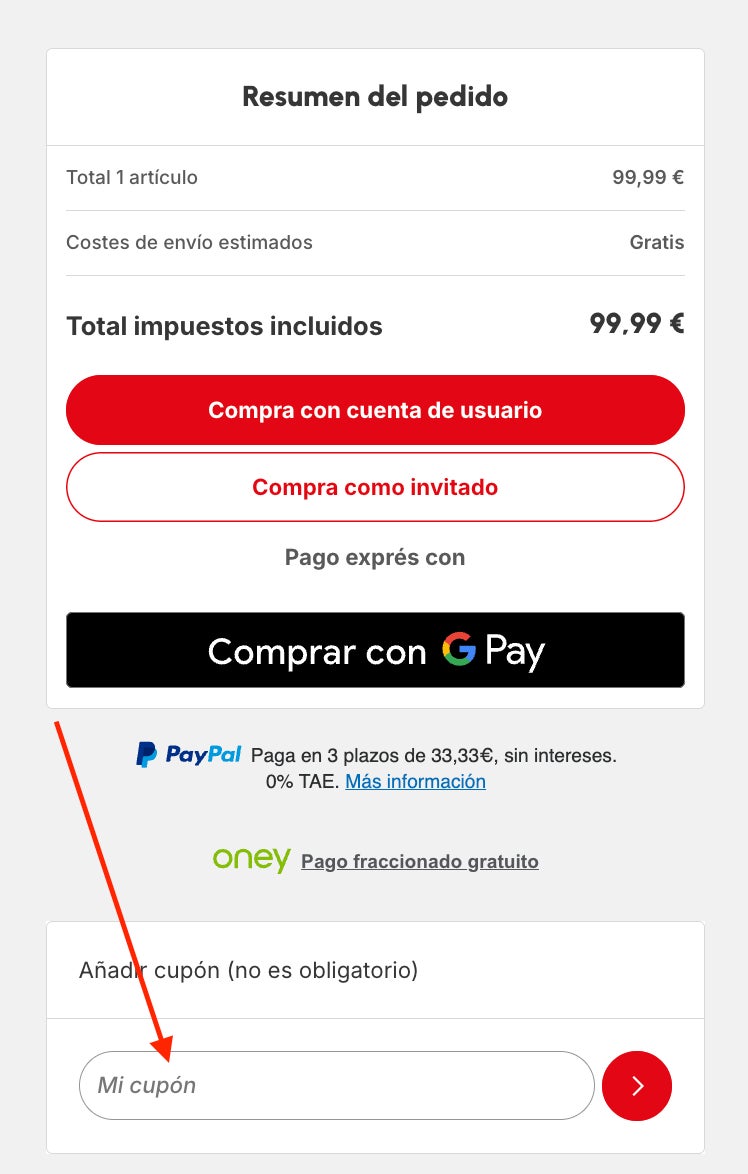
Task: Focus the Mi cupón text field
Action: (x=336, y=1085)
